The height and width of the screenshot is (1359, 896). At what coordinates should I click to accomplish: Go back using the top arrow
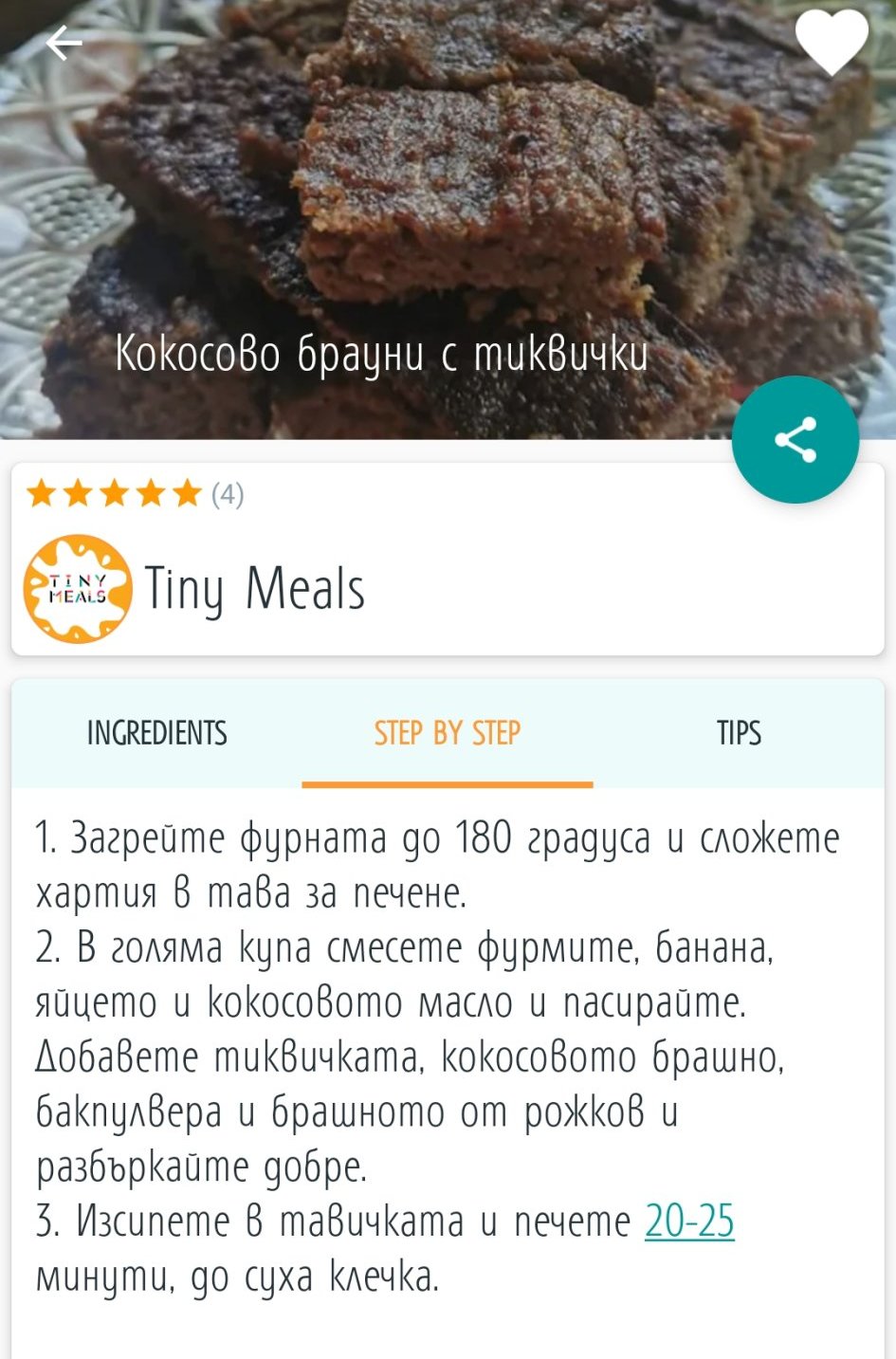pos(64,44)
